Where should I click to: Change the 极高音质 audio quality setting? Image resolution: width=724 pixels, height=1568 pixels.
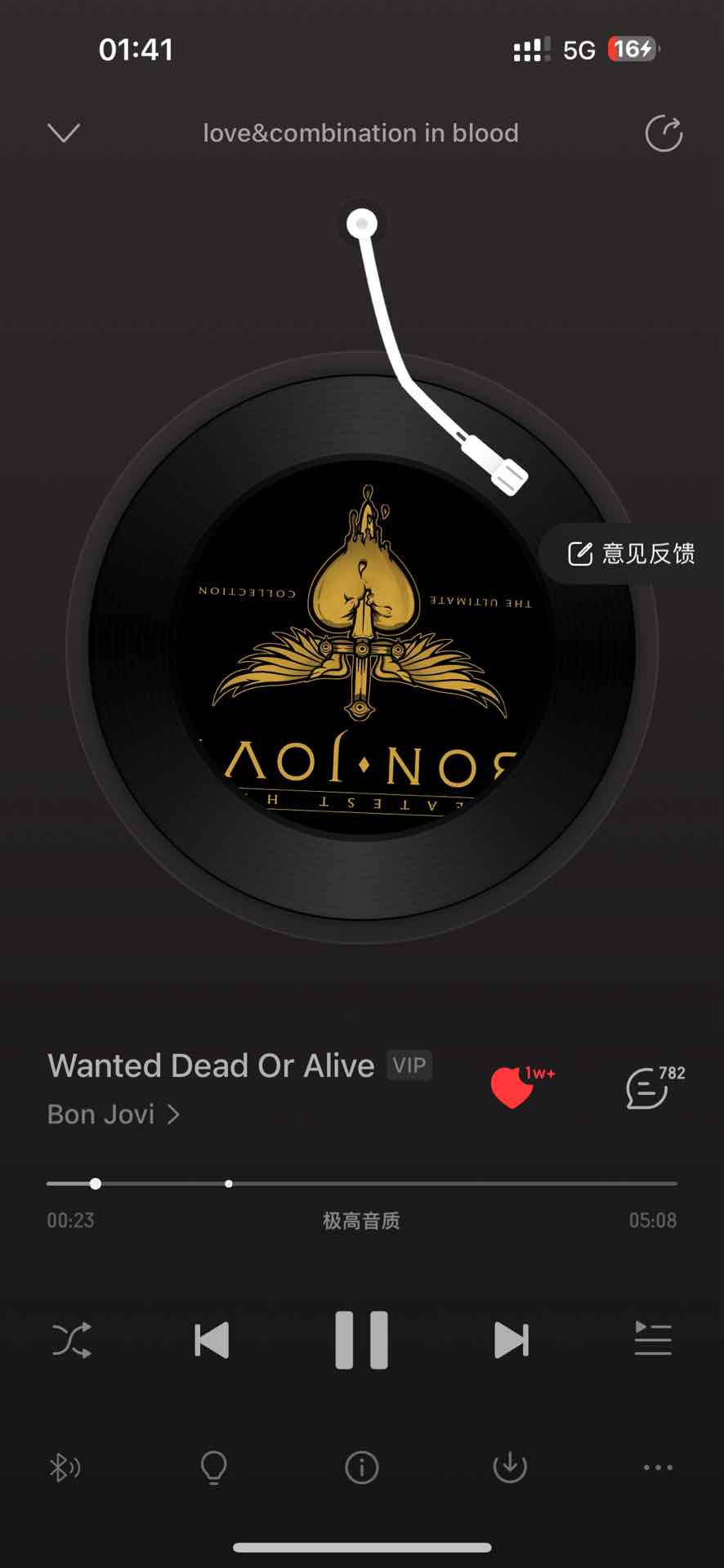361,1221
